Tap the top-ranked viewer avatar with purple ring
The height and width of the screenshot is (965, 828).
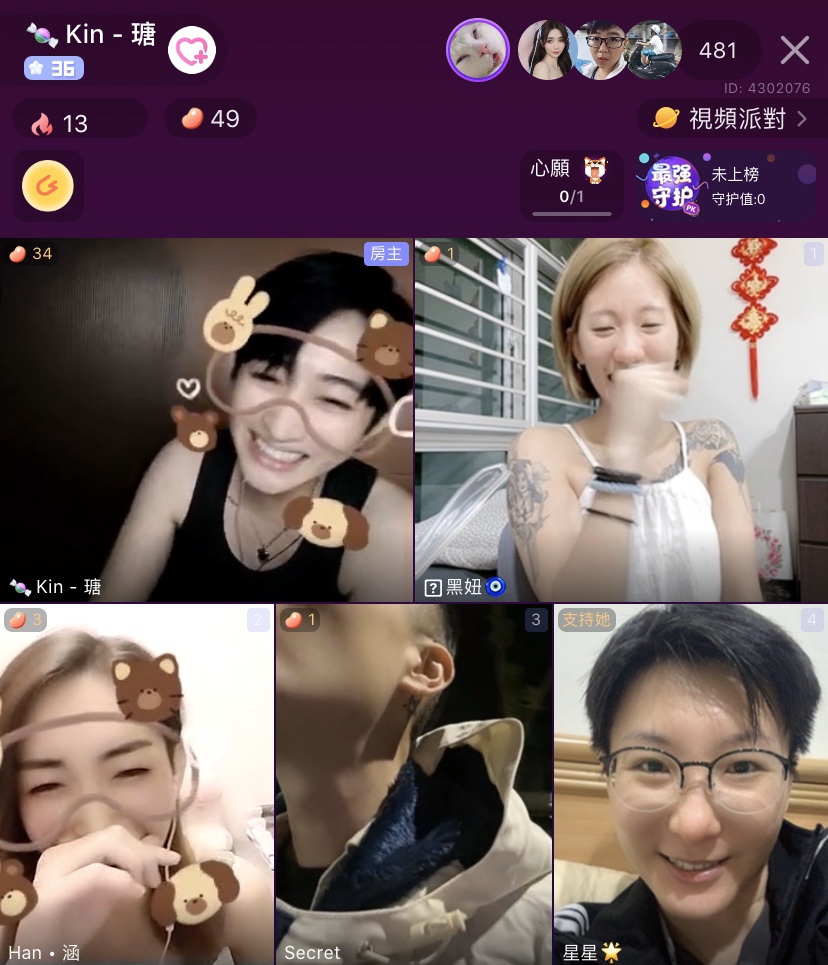tap(477, 50)
